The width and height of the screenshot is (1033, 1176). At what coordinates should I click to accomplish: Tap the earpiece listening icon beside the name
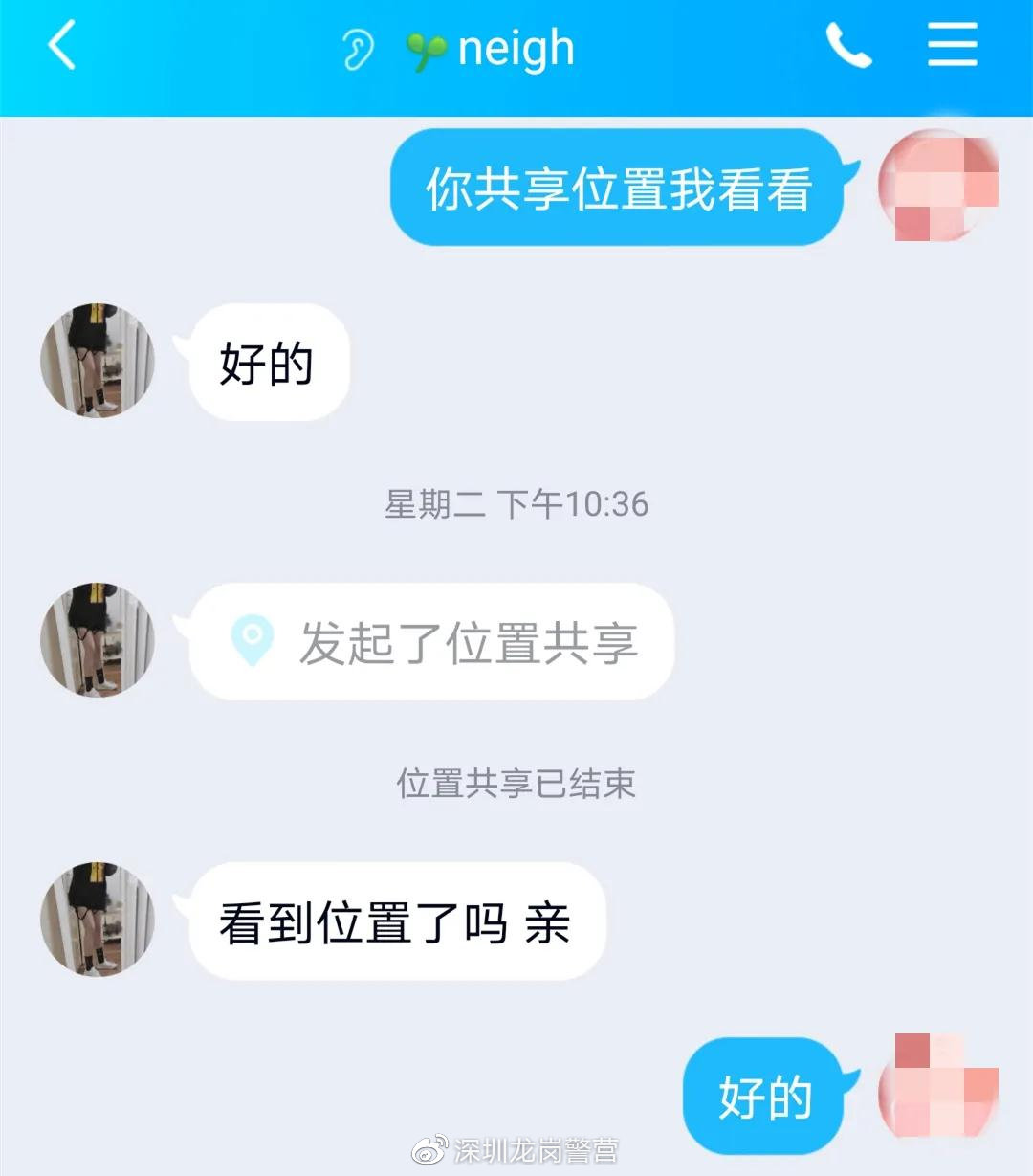click(x=355, y=47)
